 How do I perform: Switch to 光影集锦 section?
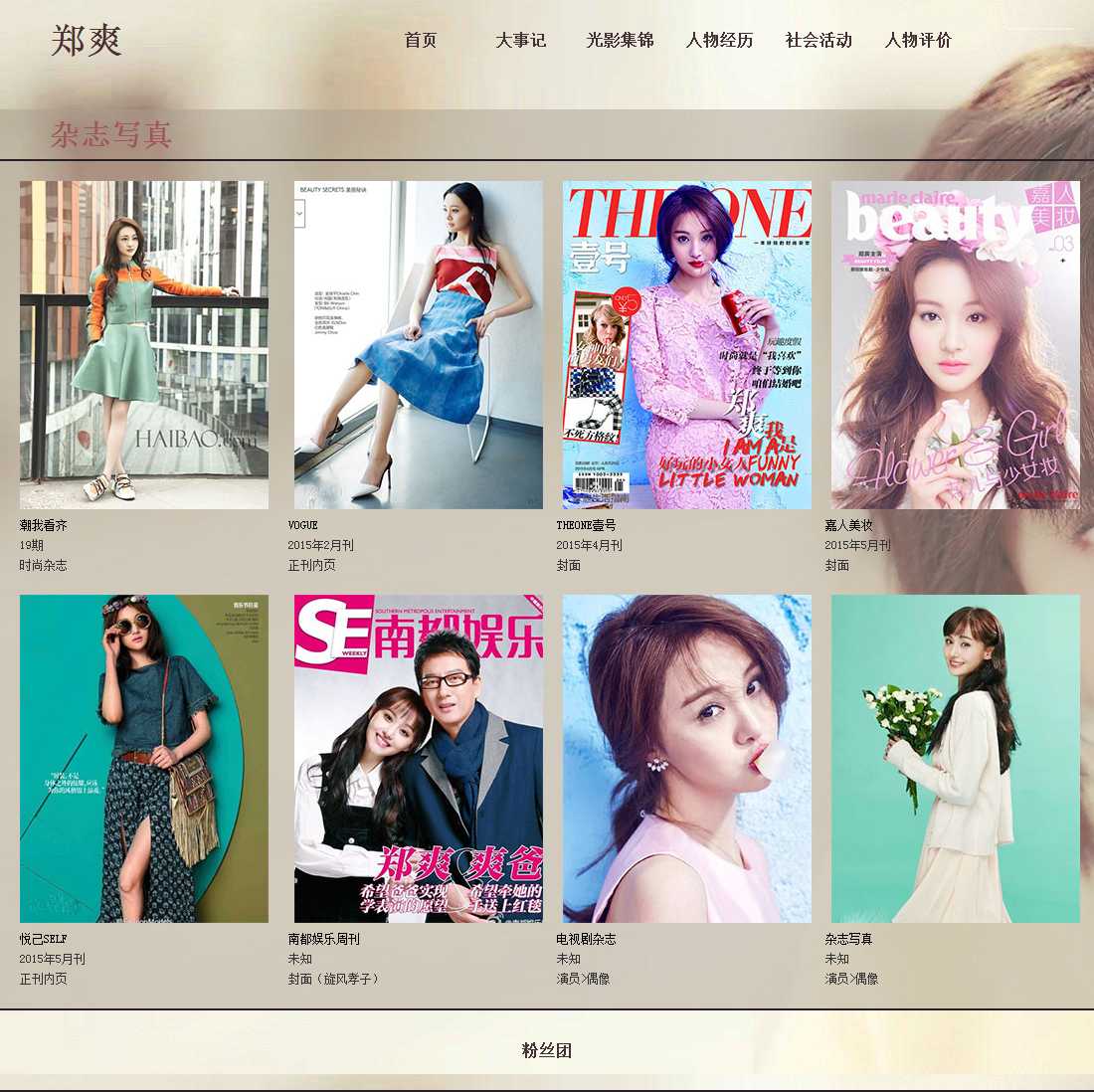[620, 41]
